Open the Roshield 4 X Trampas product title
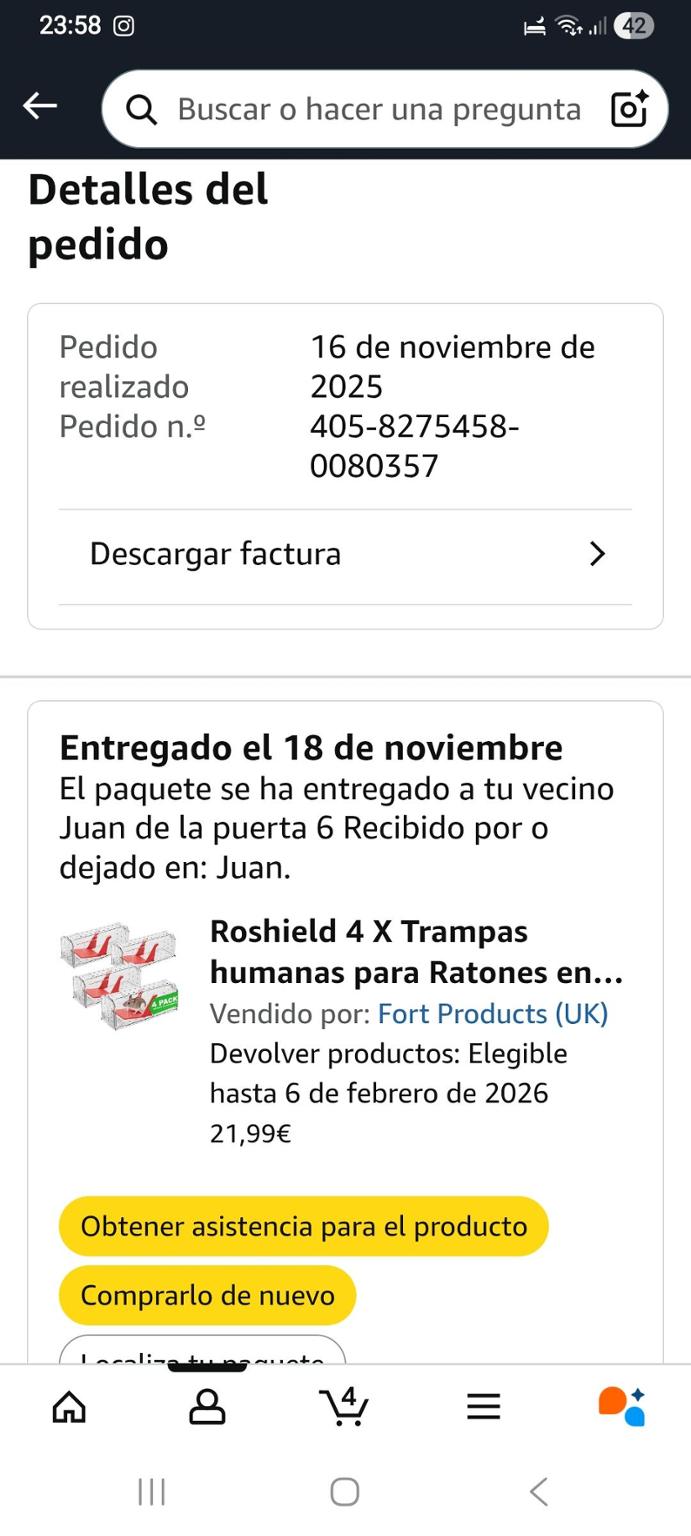Image resolution: width=691 pixels, height=1536 pixels. pyautogui.click(x=416, y=951)
